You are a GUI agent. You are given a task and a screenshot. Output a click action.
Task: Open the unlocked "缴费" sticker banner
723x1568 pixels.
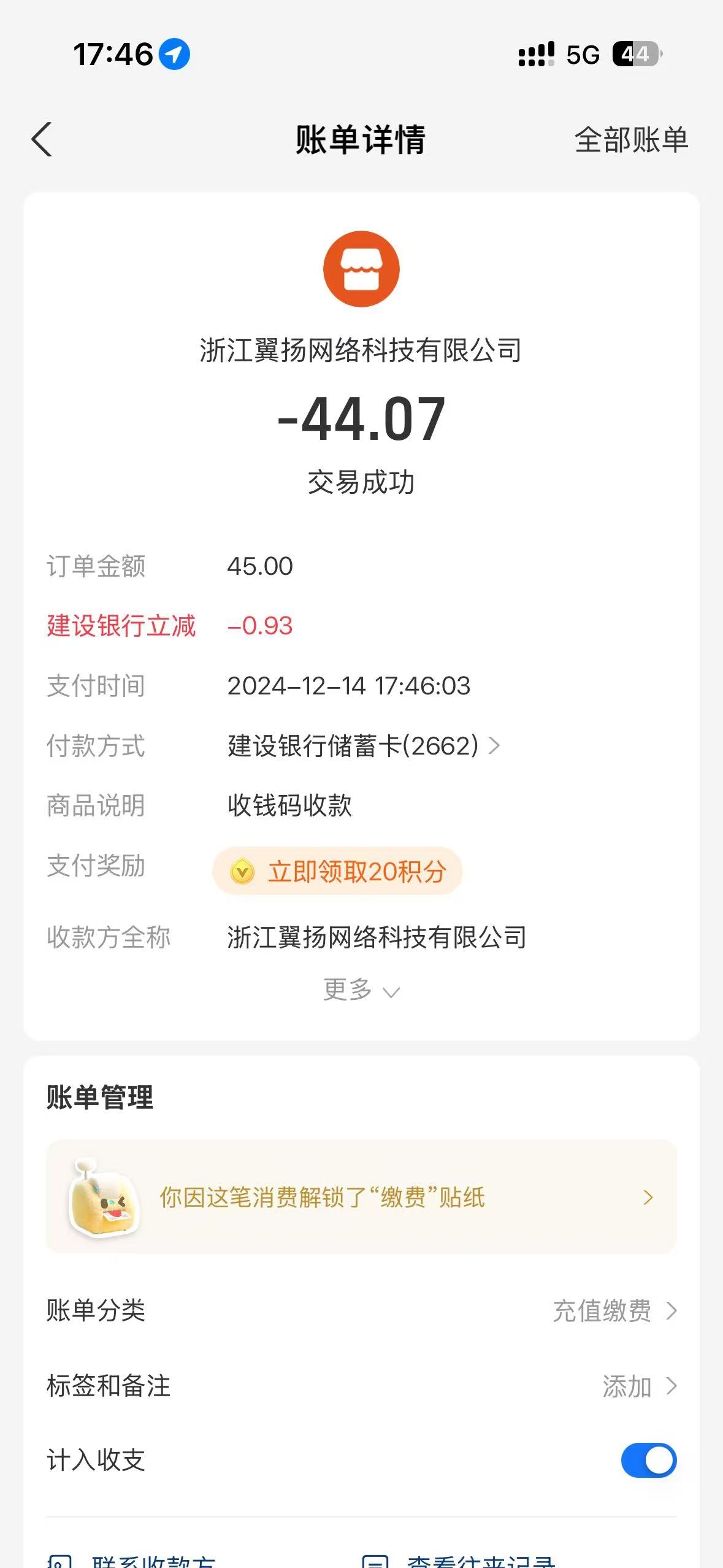click(x=361, y=1197)
